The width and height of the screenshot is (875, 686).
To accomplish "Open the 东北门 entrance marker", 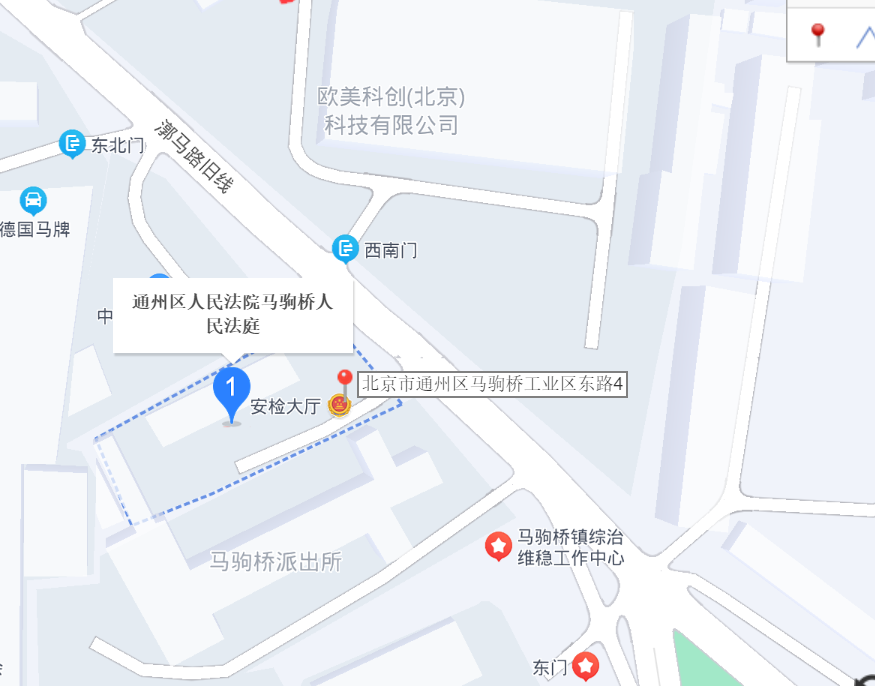I will coord(72,144).
